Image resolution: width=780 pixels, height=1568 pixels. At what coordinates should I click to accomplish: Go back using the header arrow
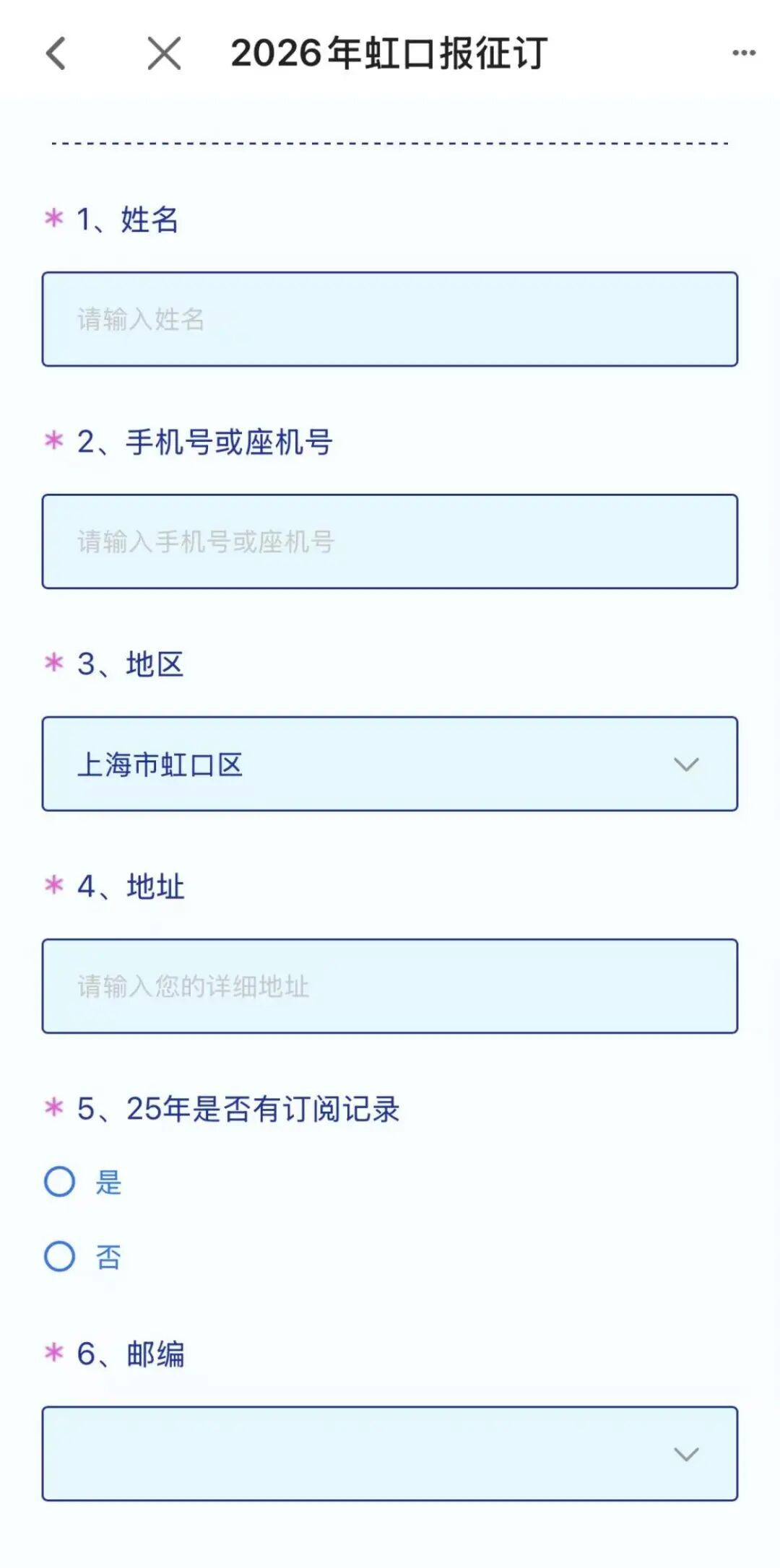click(x=56, y=53)
